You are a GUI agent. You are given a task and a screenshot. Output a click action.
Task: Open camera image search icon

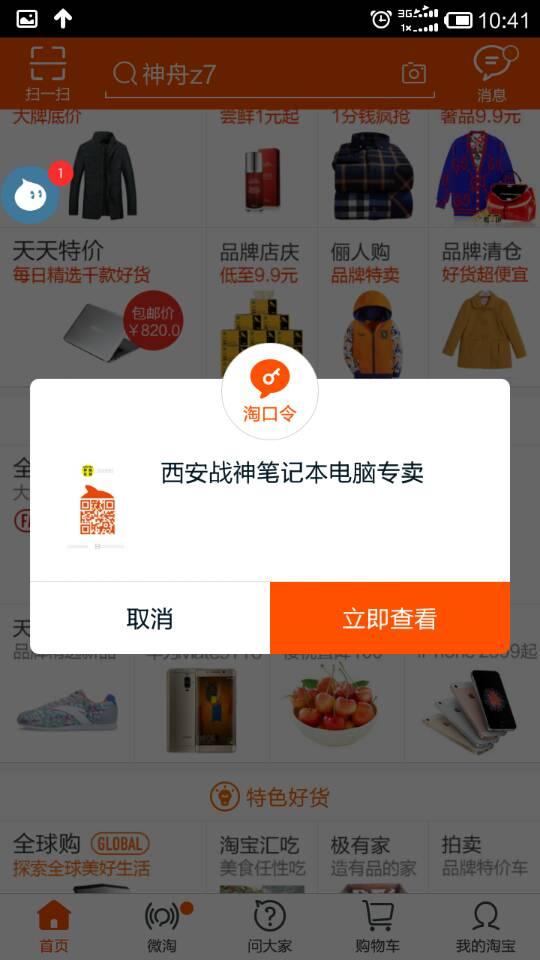(414, 73)
